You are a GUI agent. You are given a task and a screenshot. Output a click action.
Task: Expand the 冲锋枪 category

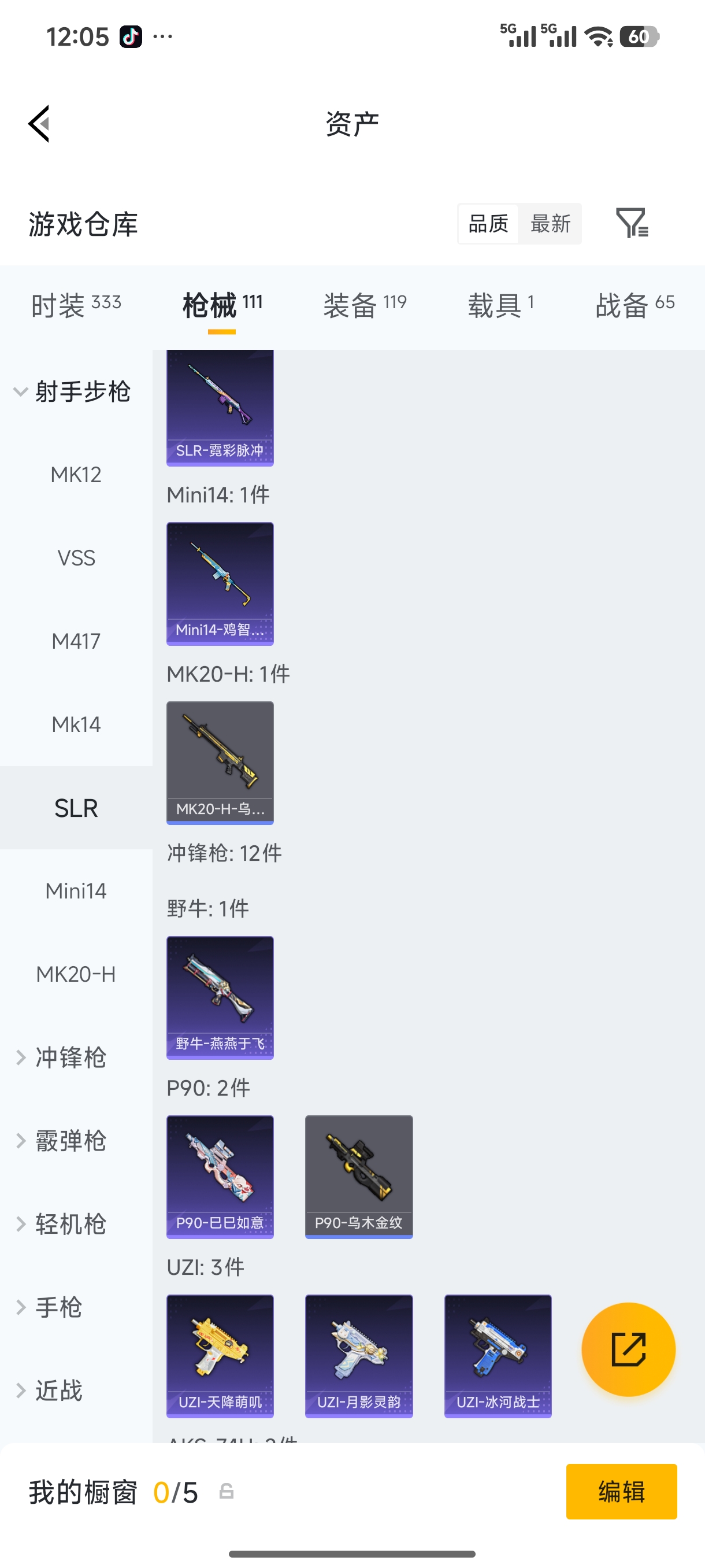point(70,1058)
